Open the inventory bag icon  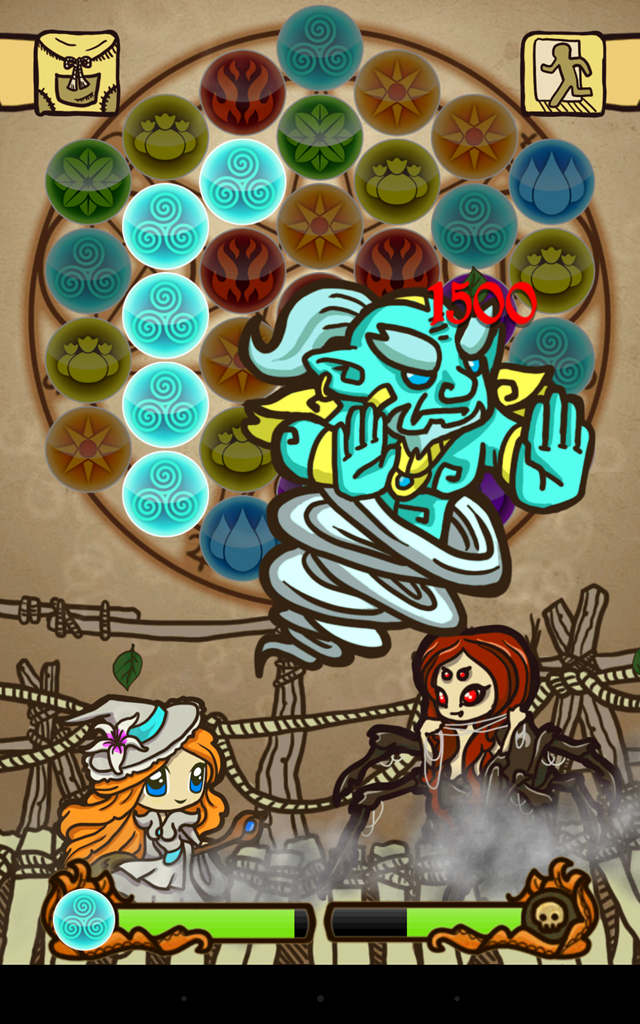[x=77, y=72]
